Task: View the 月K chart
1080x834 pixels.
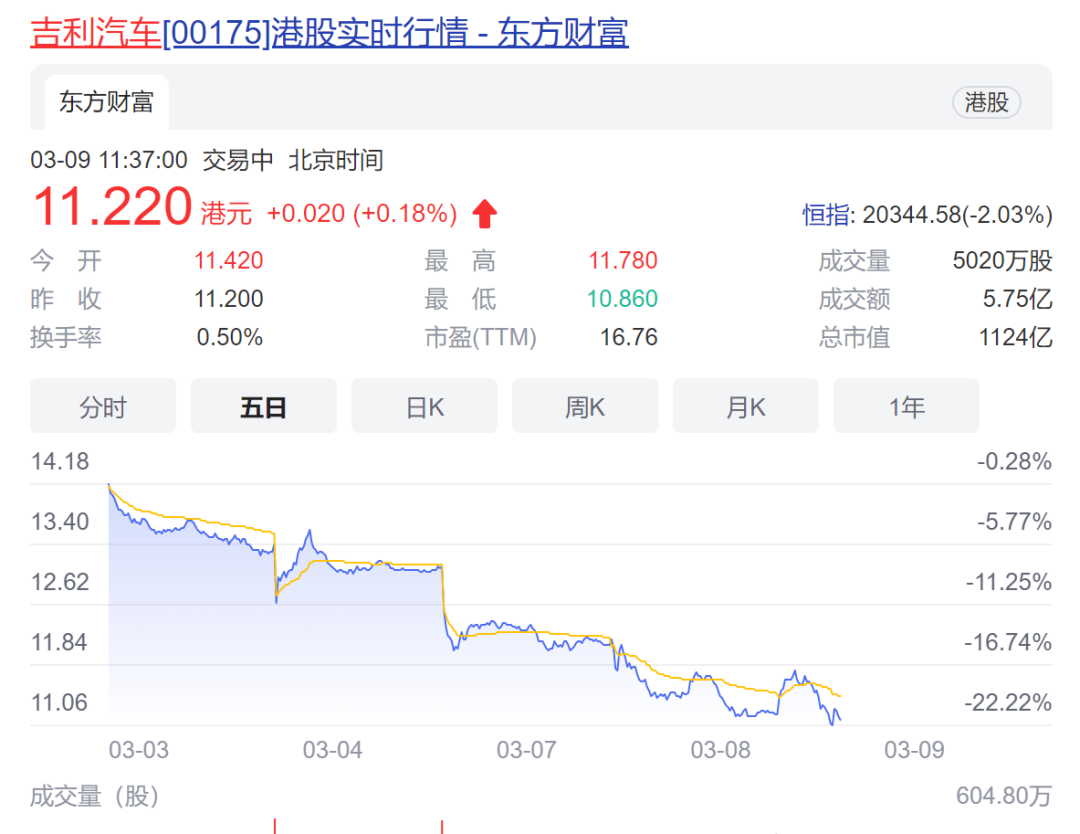Action: [745, 406]
